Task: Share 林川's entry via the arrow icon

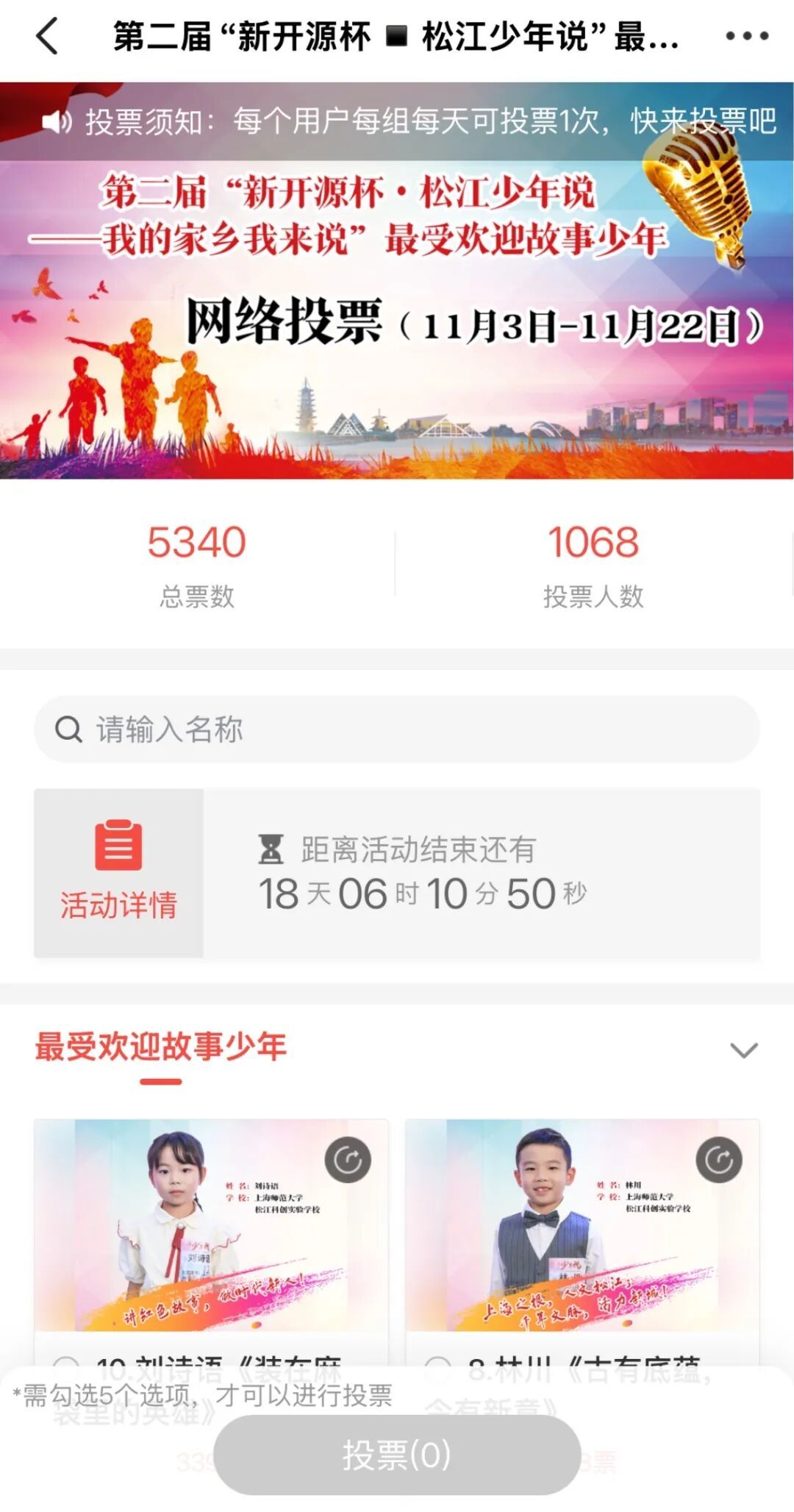Action: pos(719,1160)
